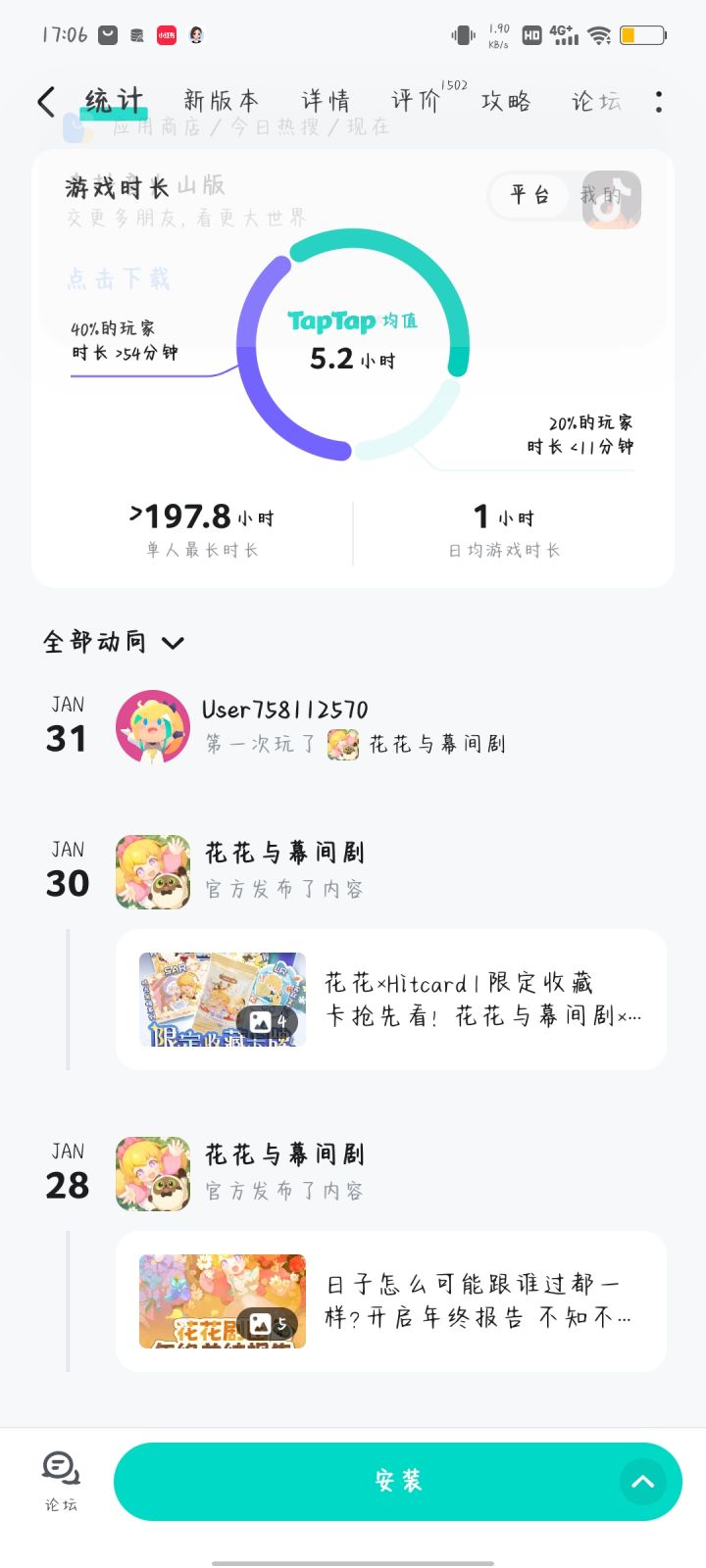Open the three-dot overflow menu
This screenshot has width=706, height=1568.
pos(658,101)
